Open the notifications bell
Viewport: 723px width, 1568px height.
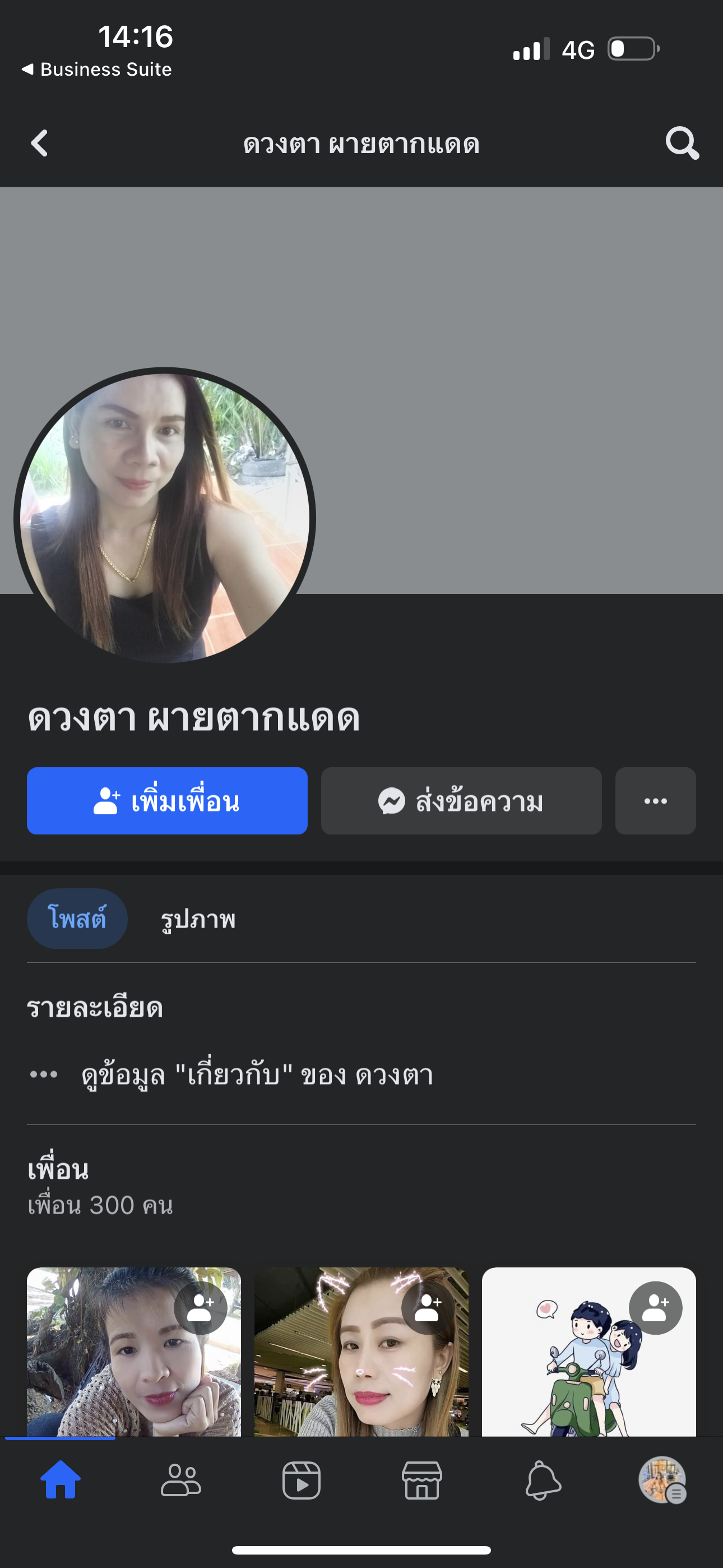tap(543, 1481)
